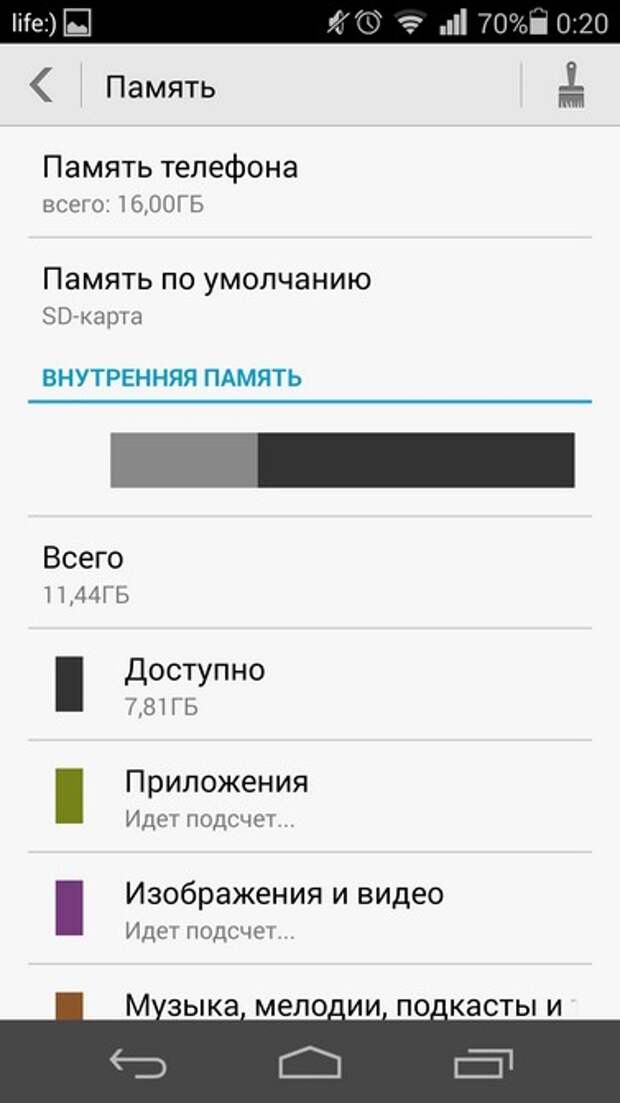This screenshot has width=620, height=1103.
Task: Change Память по умолчанию setting
Action: [310, 294]
